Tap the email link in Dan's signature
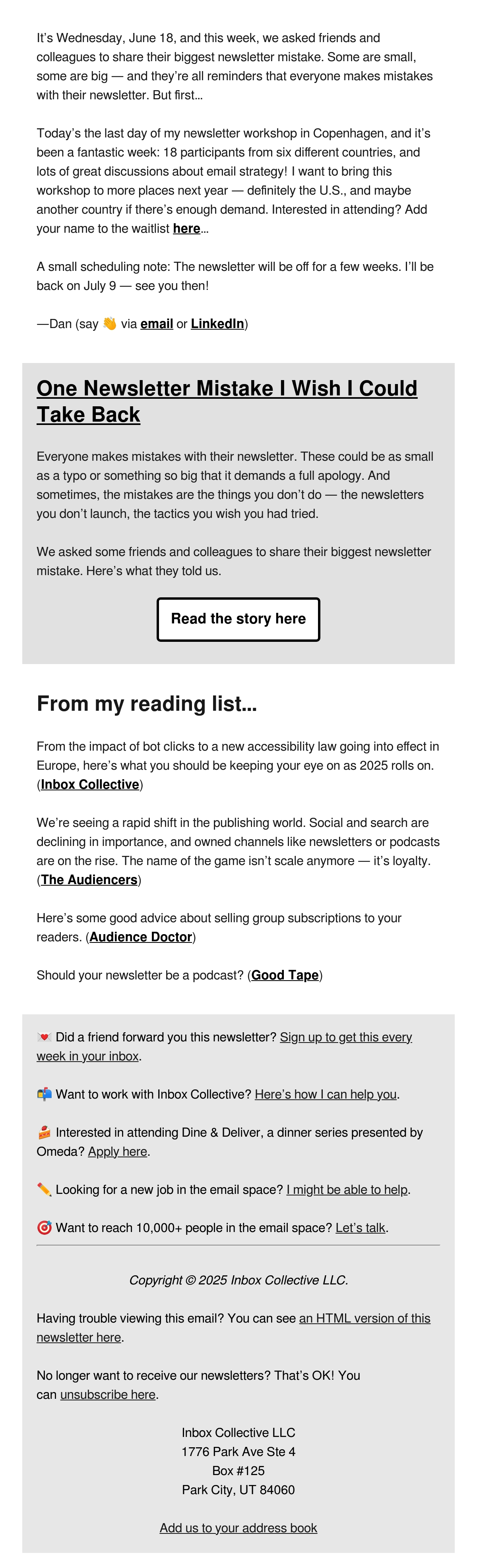 pos(157,324)
